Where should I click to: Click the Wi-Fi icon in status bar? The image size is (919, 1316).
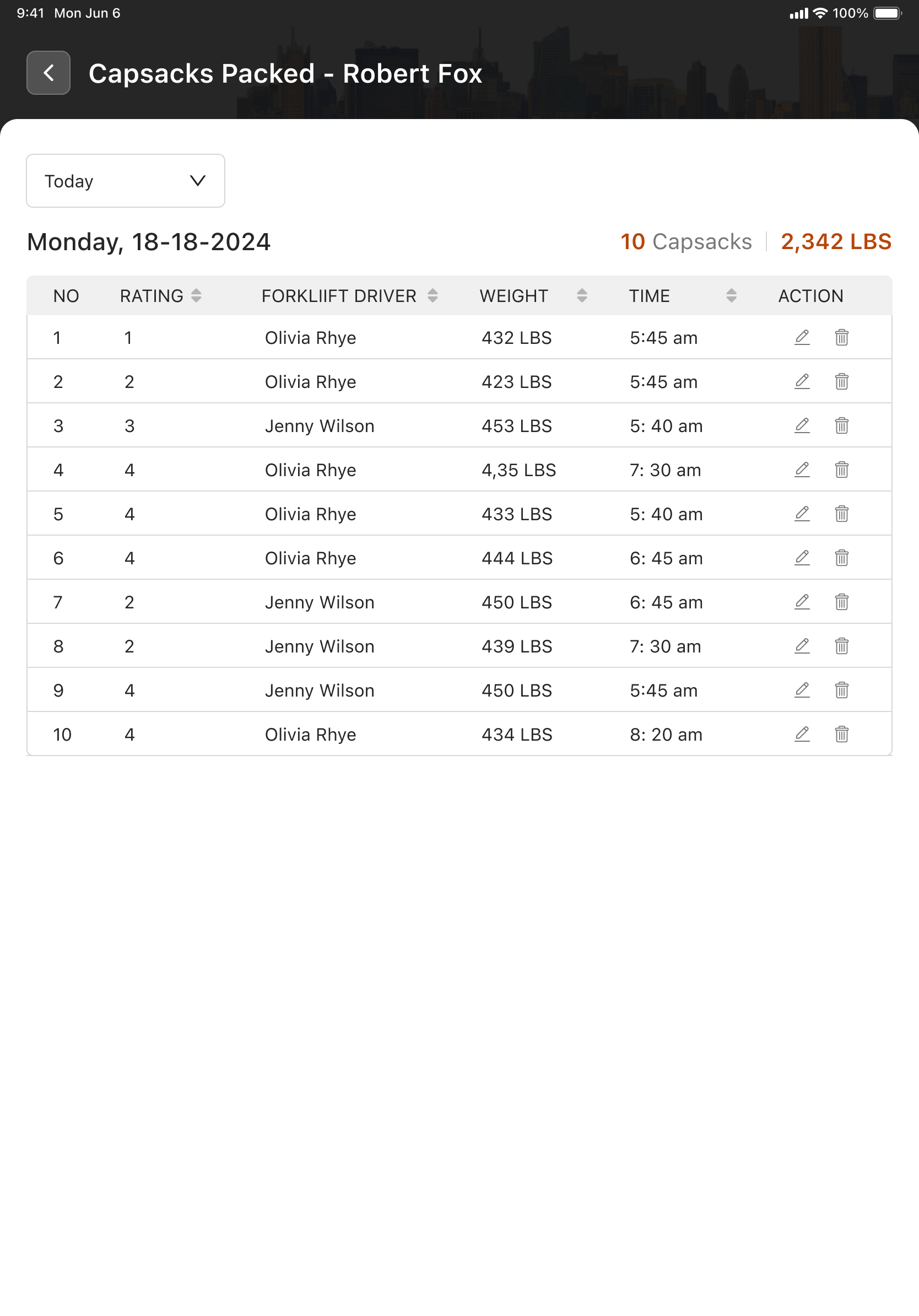tap(821, 12)
